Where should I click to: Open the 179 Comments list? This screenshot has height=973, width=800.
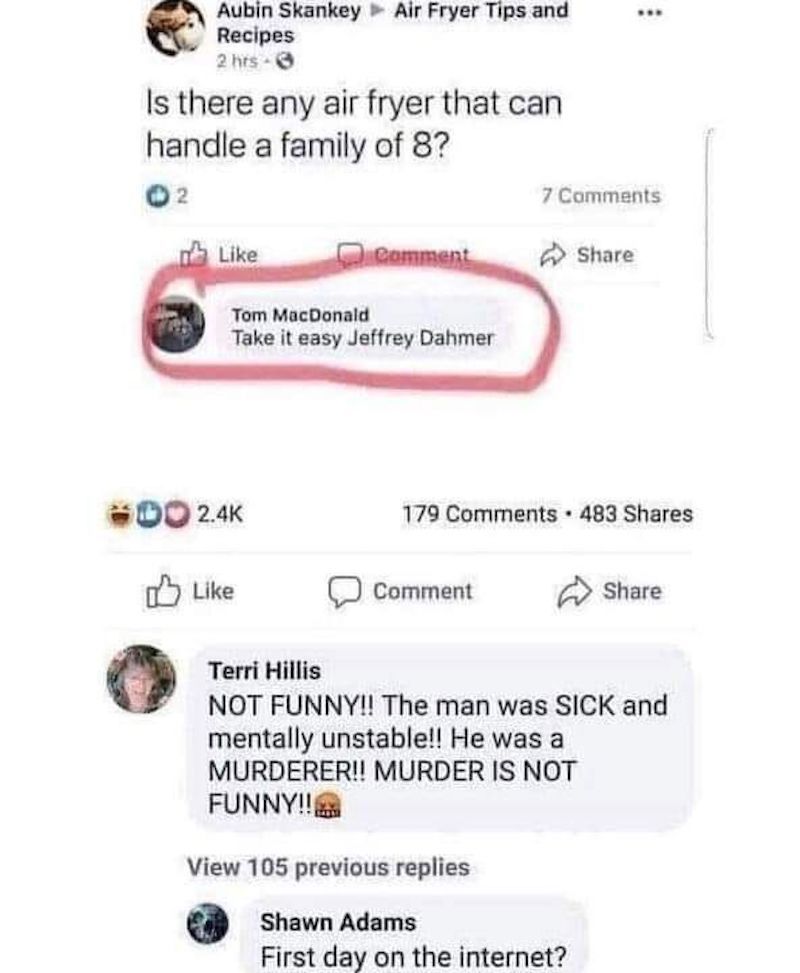point(479,514)
